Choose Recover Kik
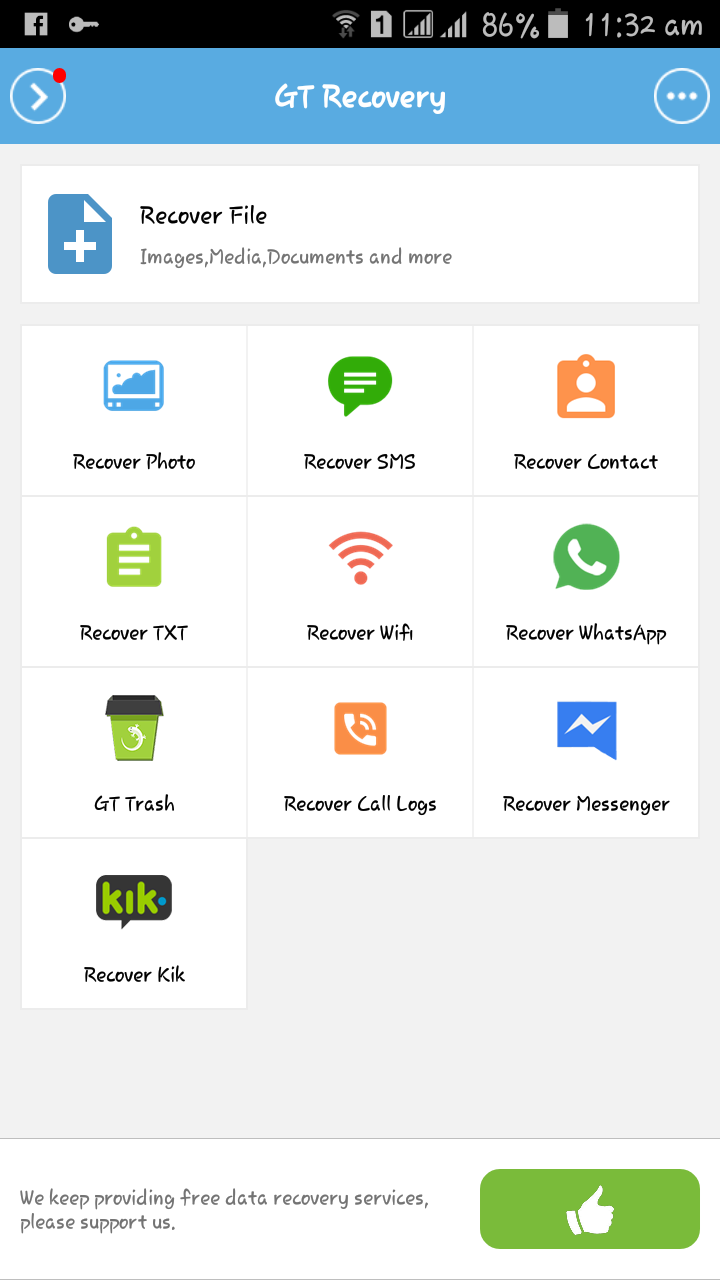720x1280 pixels. 134,924
